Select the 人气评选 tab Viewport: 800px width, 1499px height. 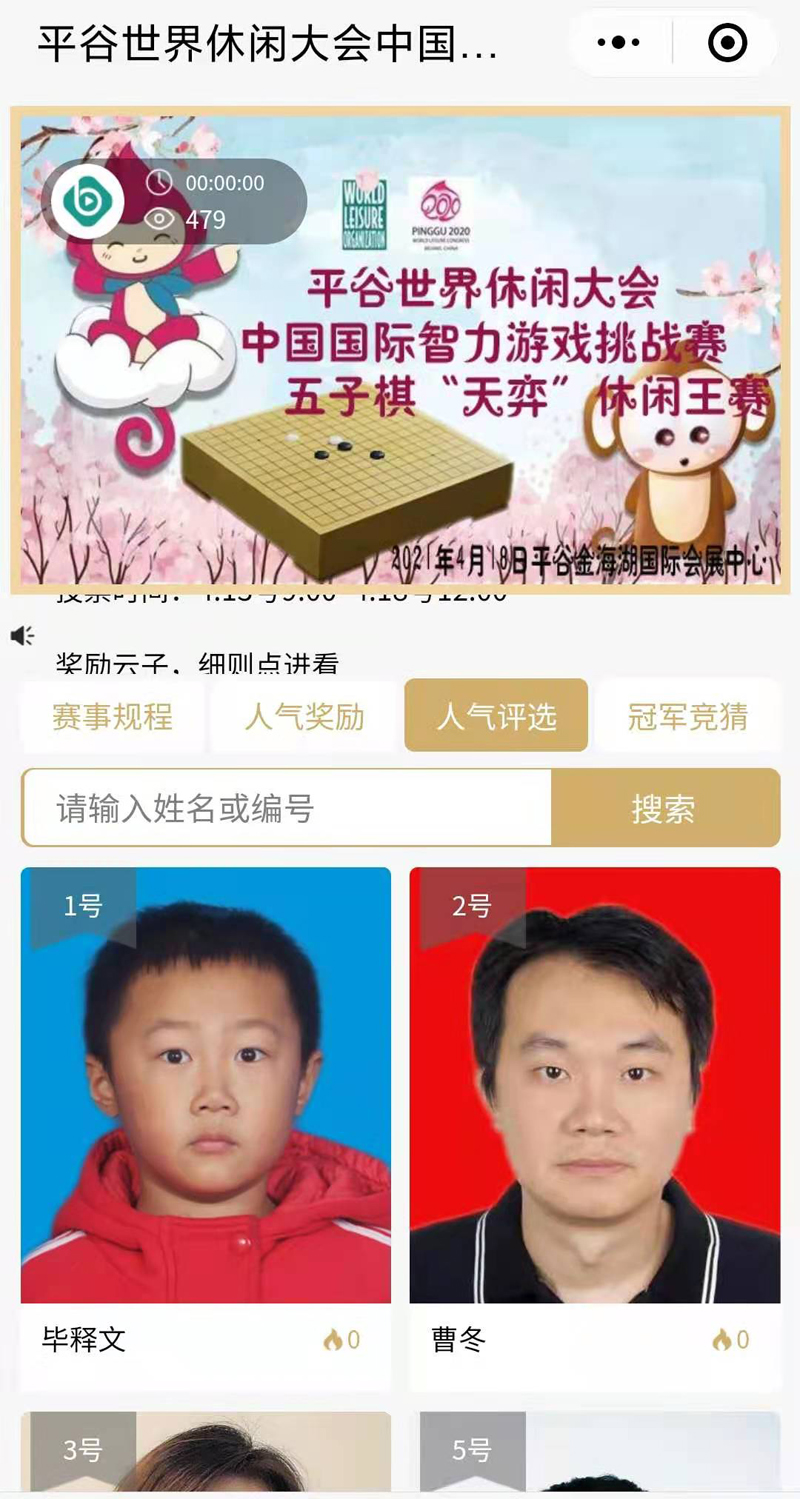click(x=496, y=716)
